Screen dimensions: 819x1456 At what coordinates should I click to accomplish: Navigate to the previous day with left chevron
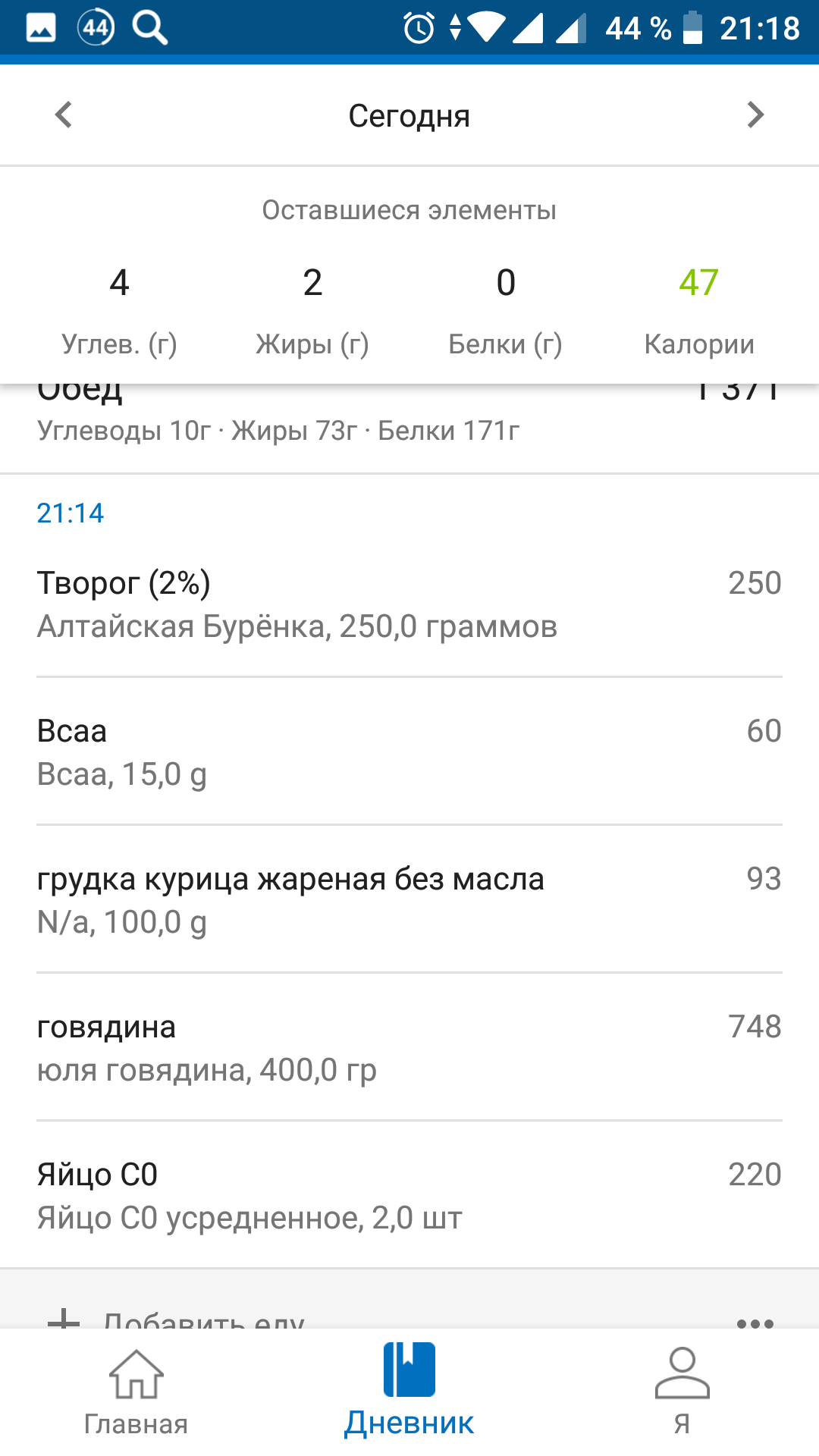(64, 115)
